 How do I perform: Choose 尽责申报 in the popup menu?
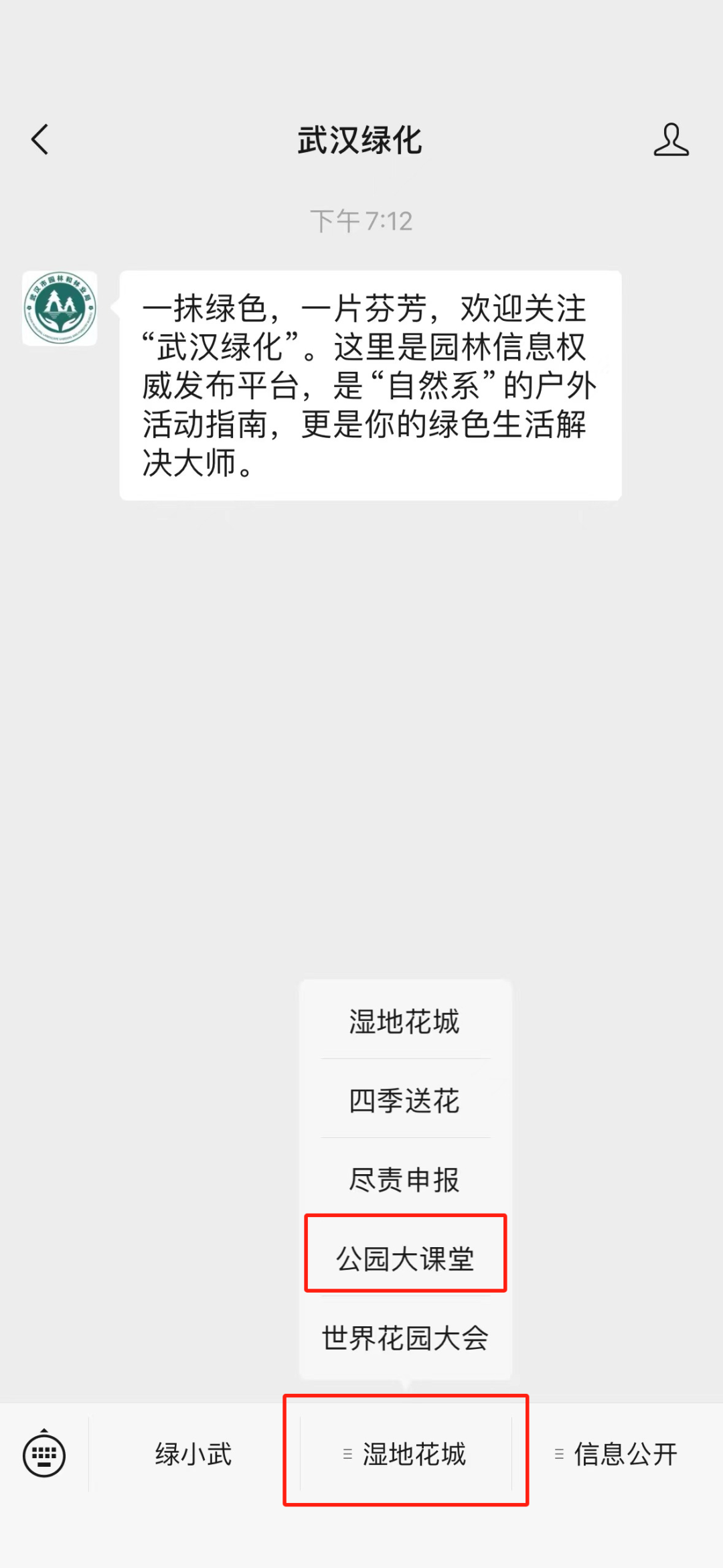click(x=404, y=1180)
